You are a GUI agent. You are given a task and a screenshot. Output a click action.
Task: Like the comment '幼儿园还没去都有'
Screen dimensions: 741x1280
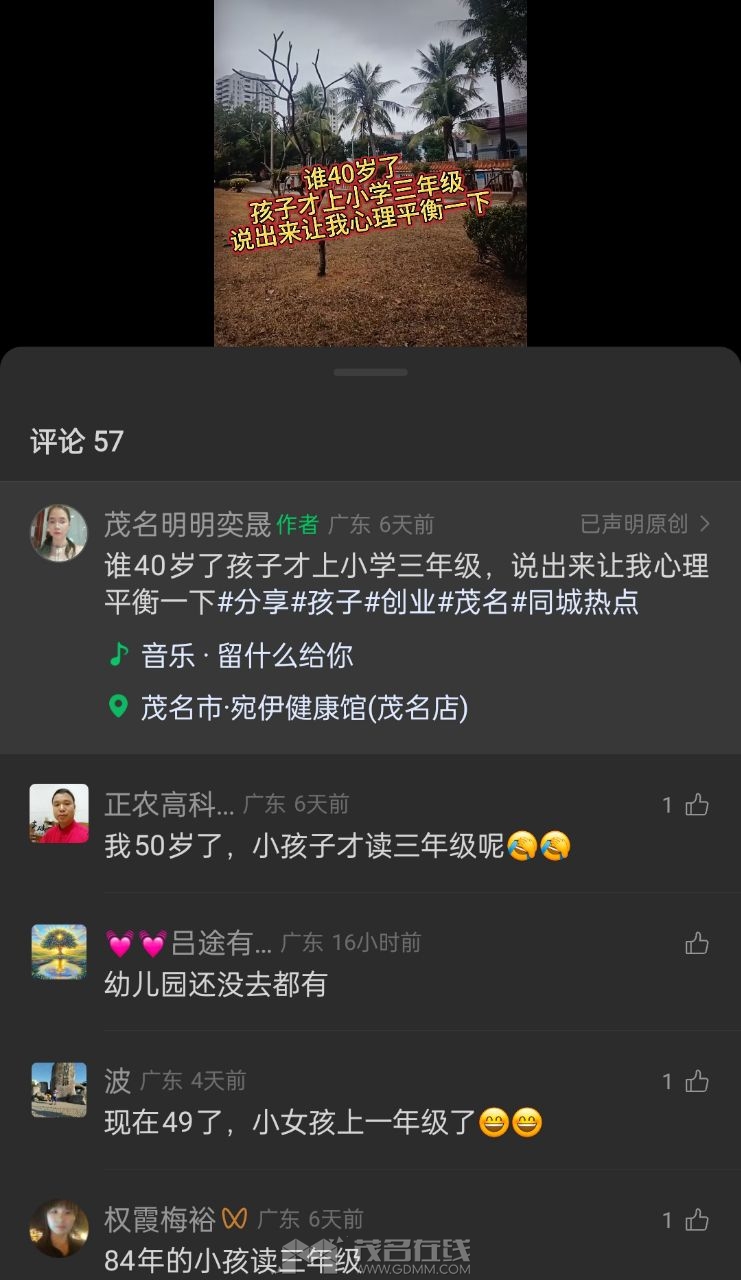(696, 943)
